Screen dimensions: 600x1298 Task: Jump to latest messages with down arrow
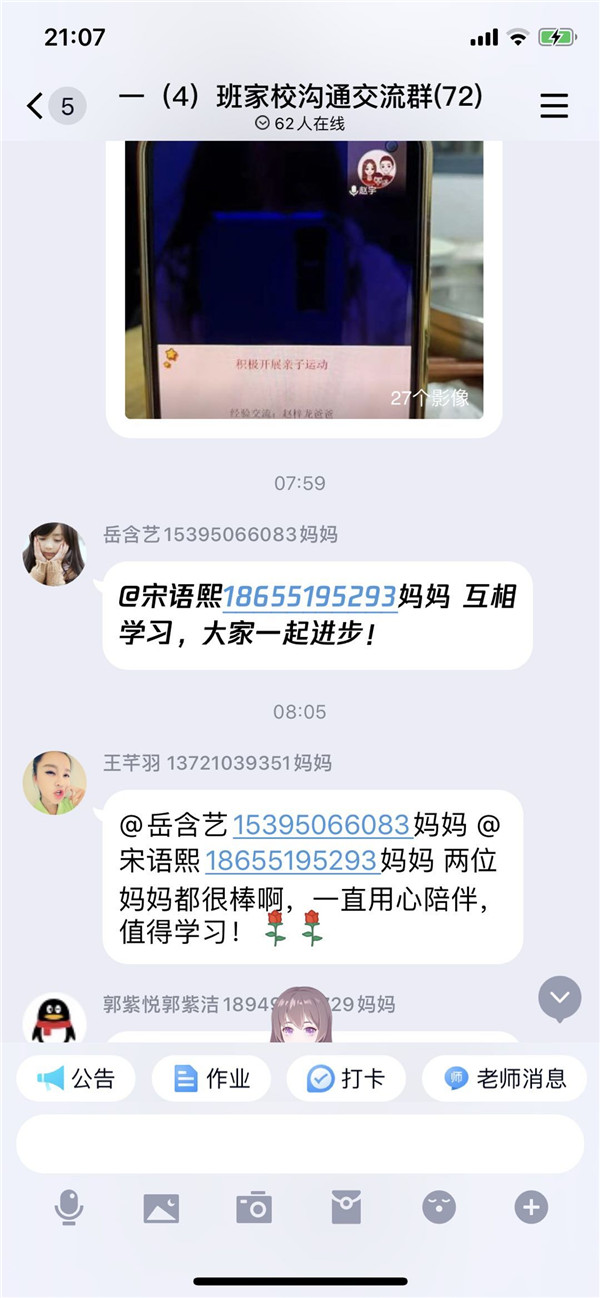pos(560,997)
